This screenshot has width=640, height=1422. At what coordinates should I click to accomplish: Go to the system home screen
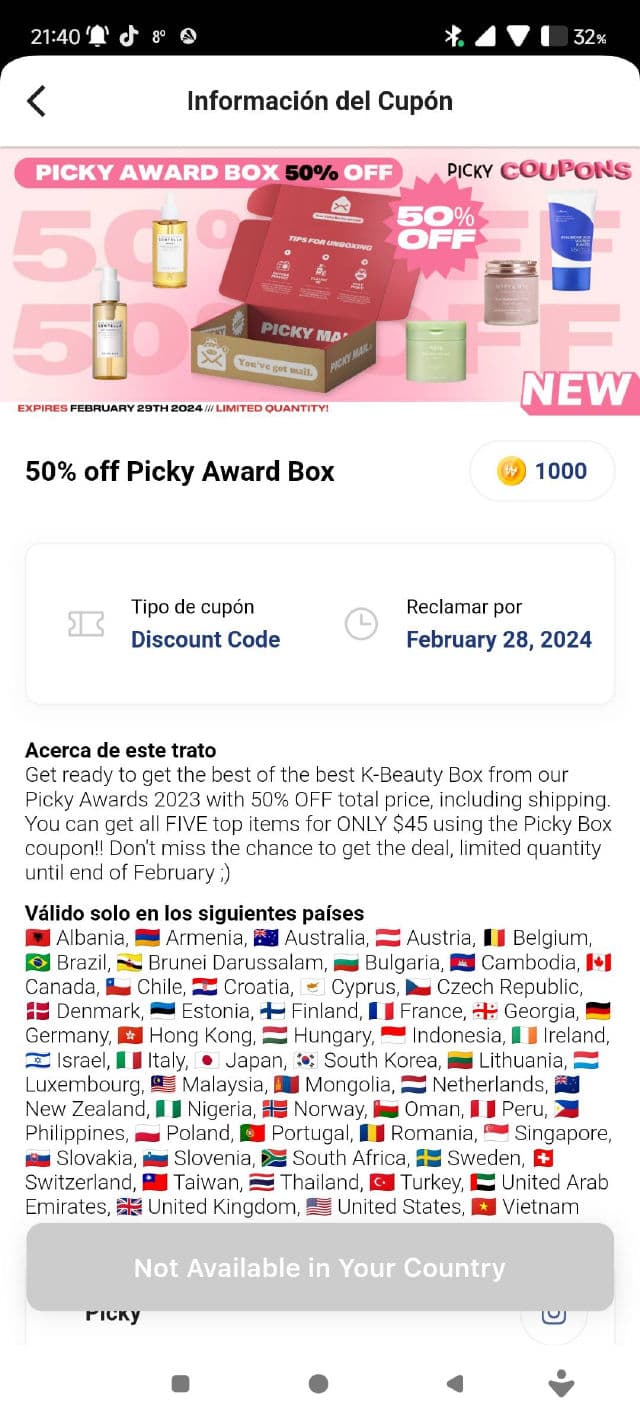(318, 1384)
